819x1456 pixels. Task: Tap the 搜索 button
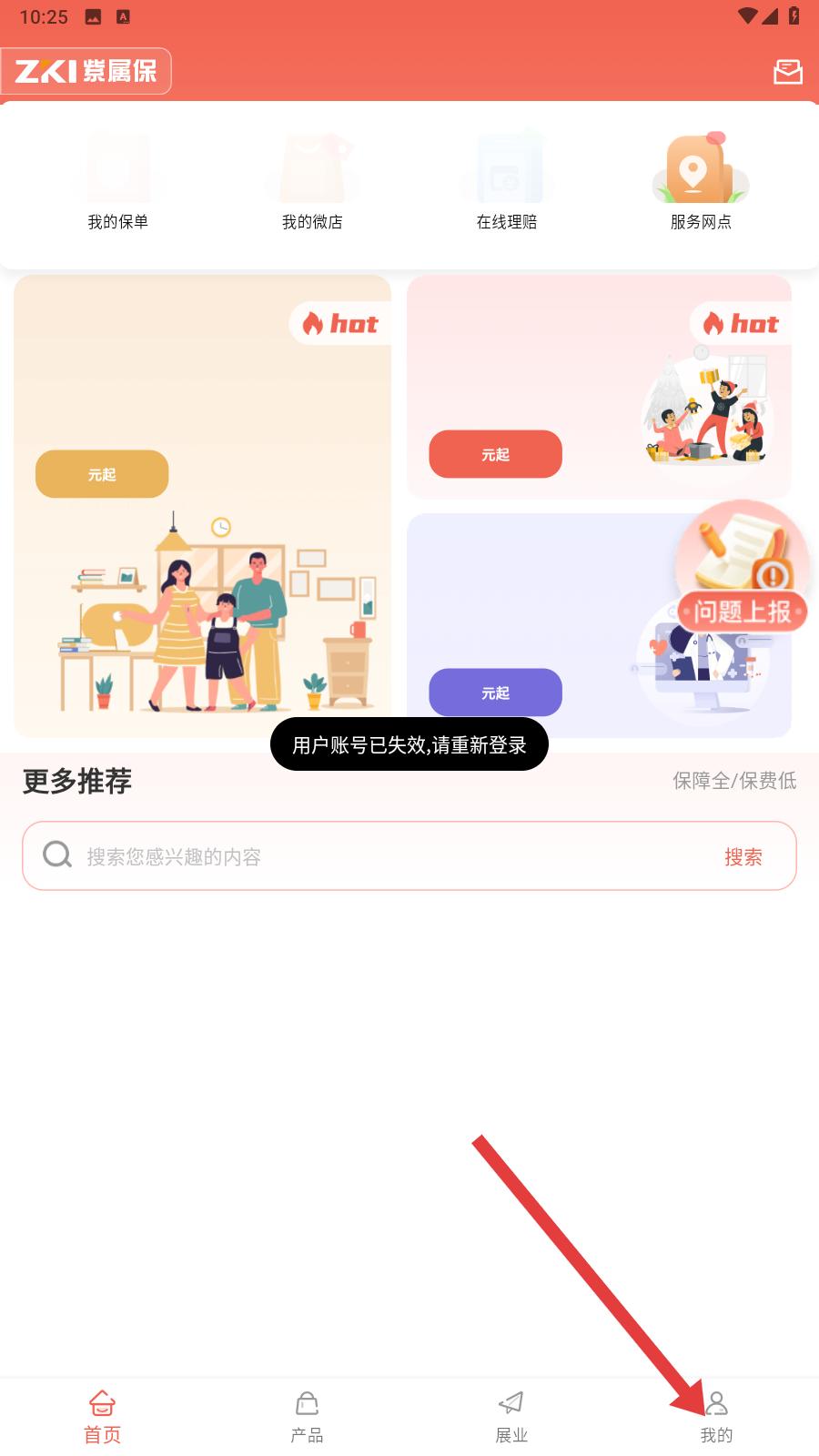743,856
